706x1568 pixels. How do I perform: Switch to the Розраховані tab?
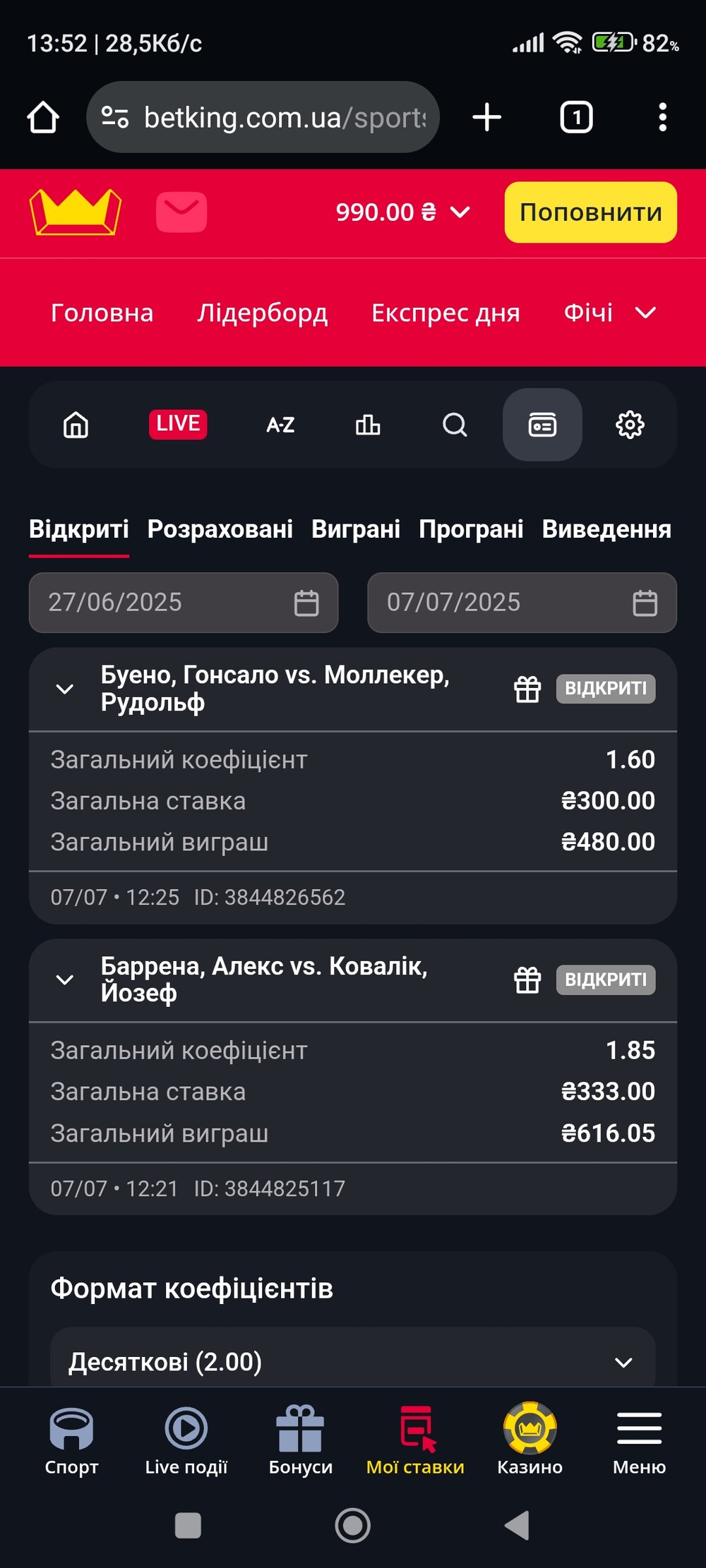tap(220, 529)
